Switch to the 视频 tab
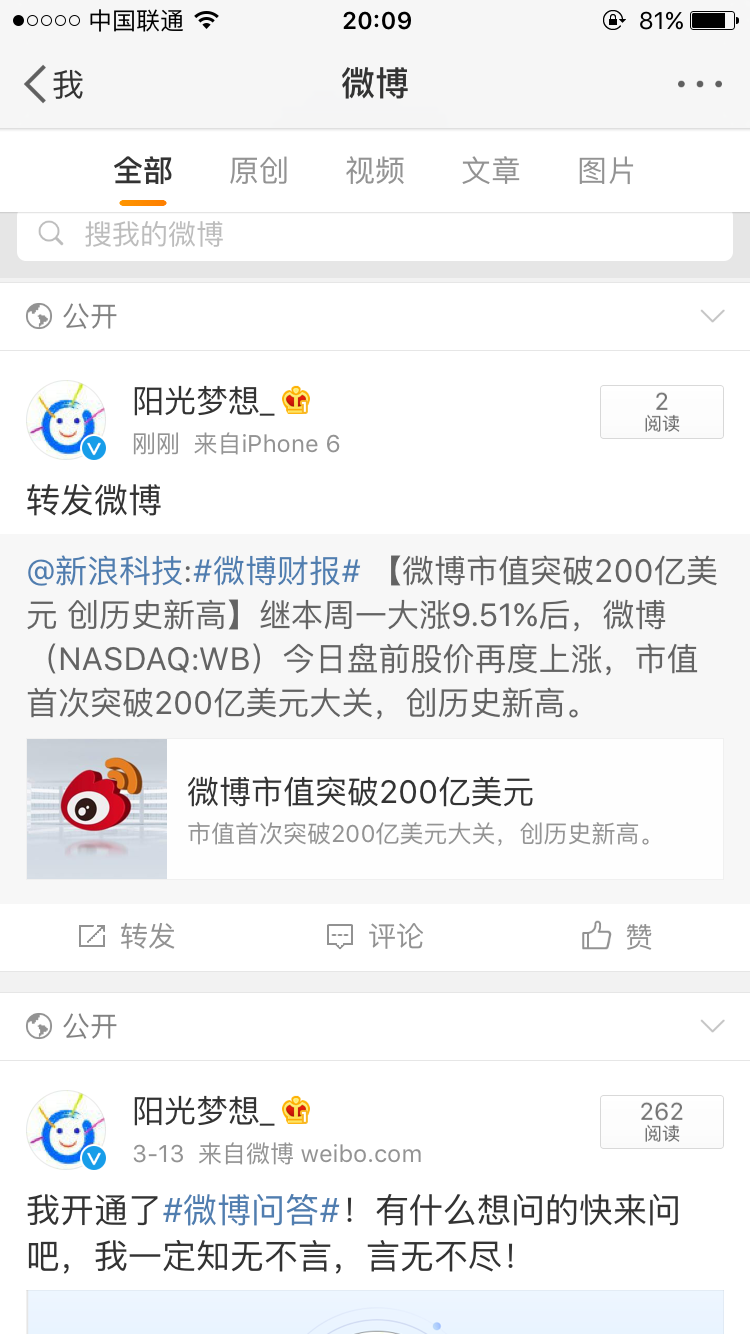This screenshot has width=750, height=1334. point(375,171)
